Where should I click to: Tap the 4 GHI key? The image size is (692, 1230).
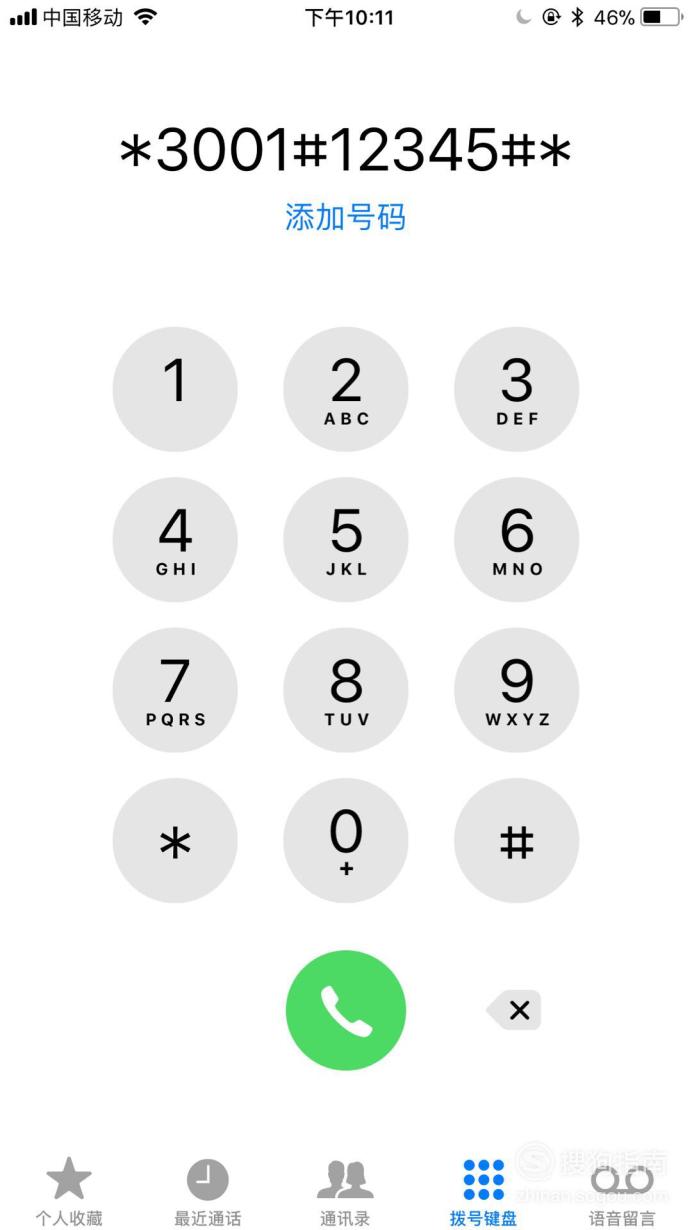[175, 540]
